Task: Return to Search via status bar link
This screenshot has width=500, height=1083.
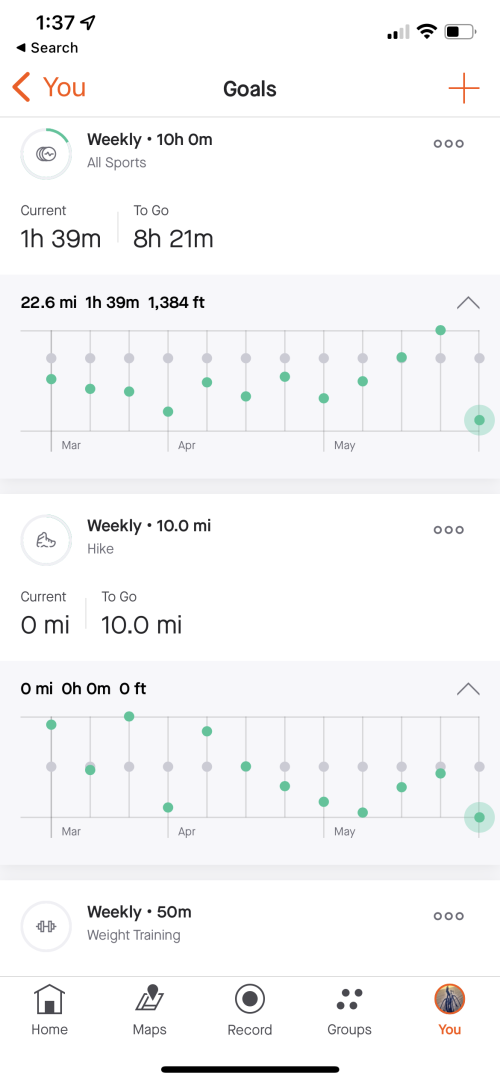Action: click(47, 48)
